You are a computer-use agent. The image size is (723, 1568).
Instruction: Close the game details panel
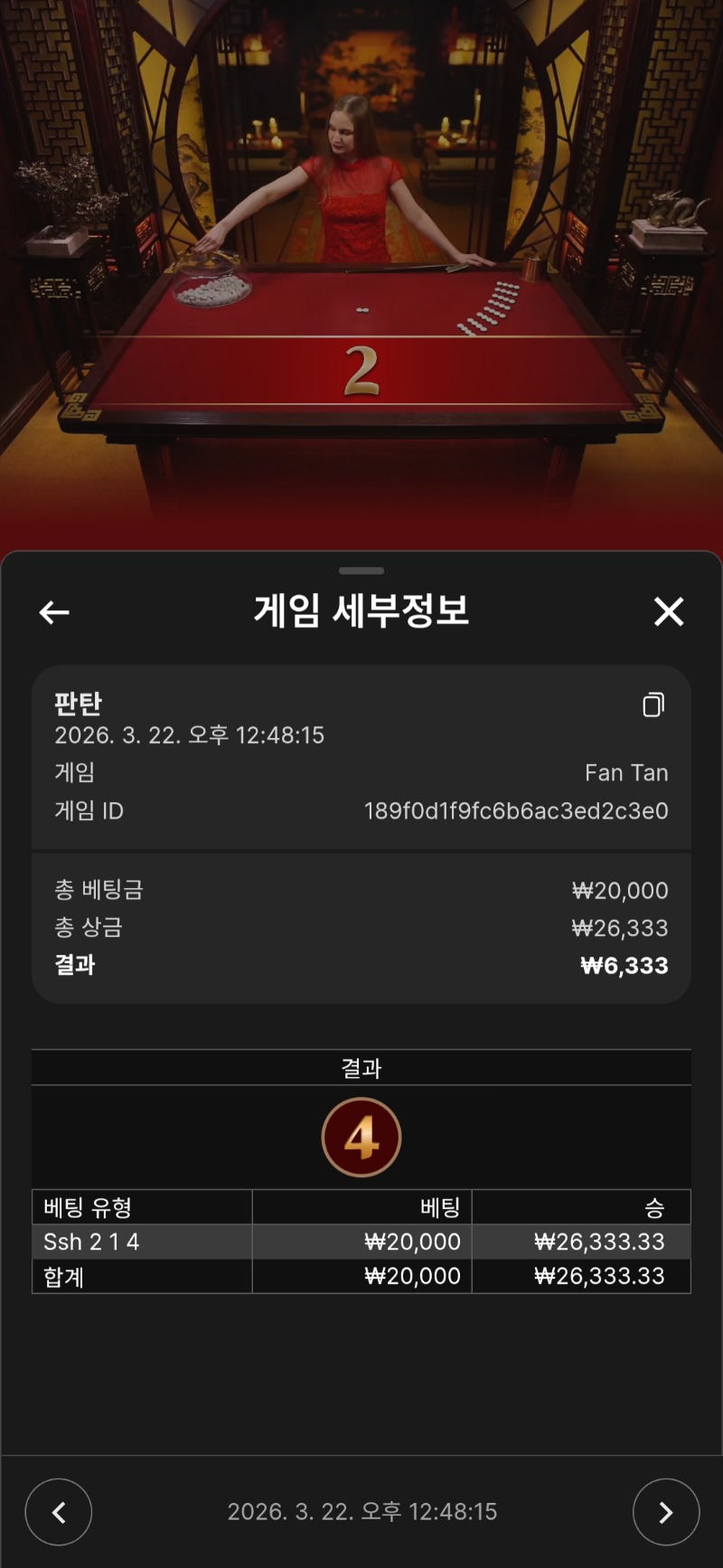point(669,612)
